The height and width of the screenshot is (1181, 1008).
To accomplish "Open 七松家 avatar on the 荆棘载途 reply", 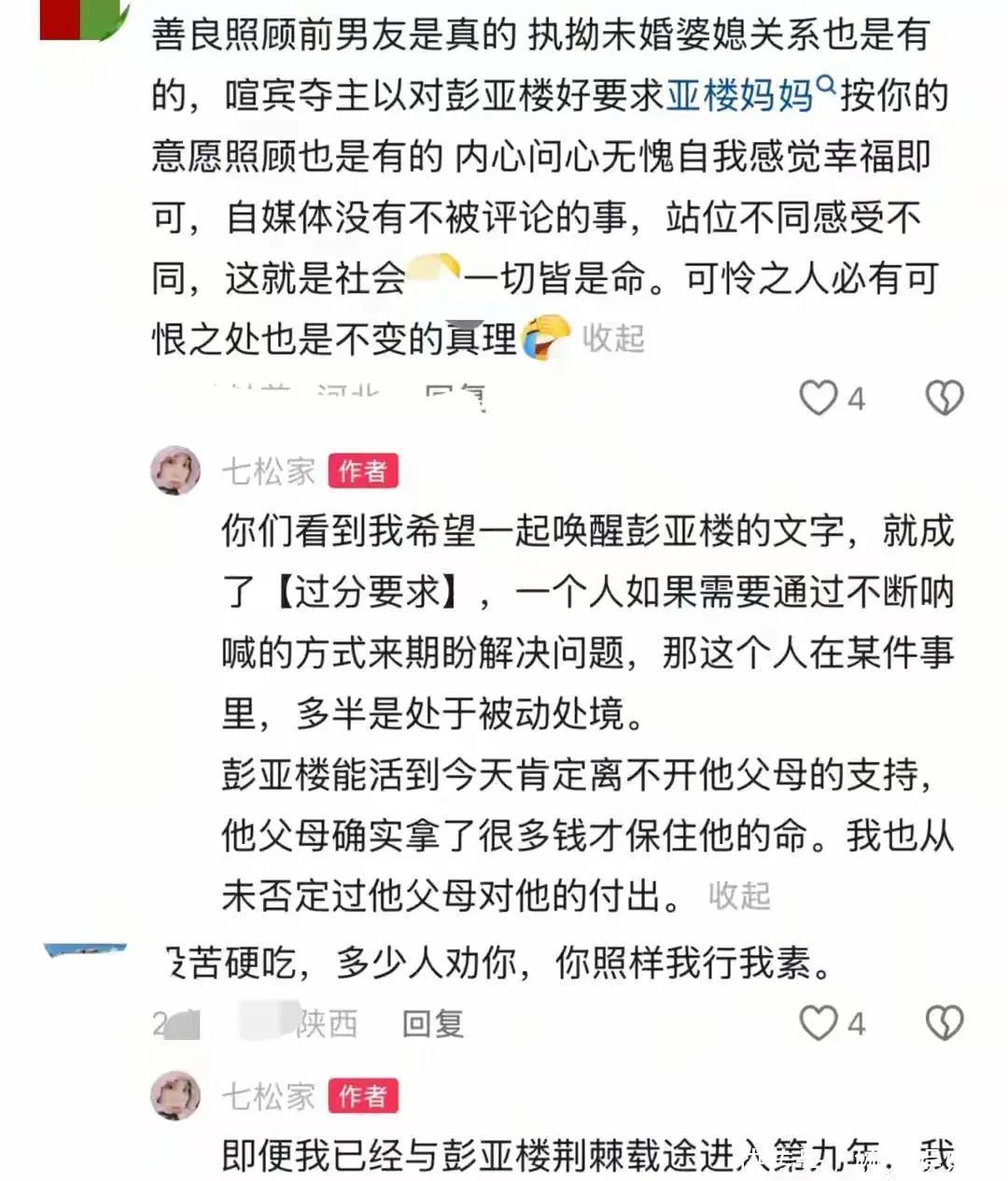I will pos(176,1096).
